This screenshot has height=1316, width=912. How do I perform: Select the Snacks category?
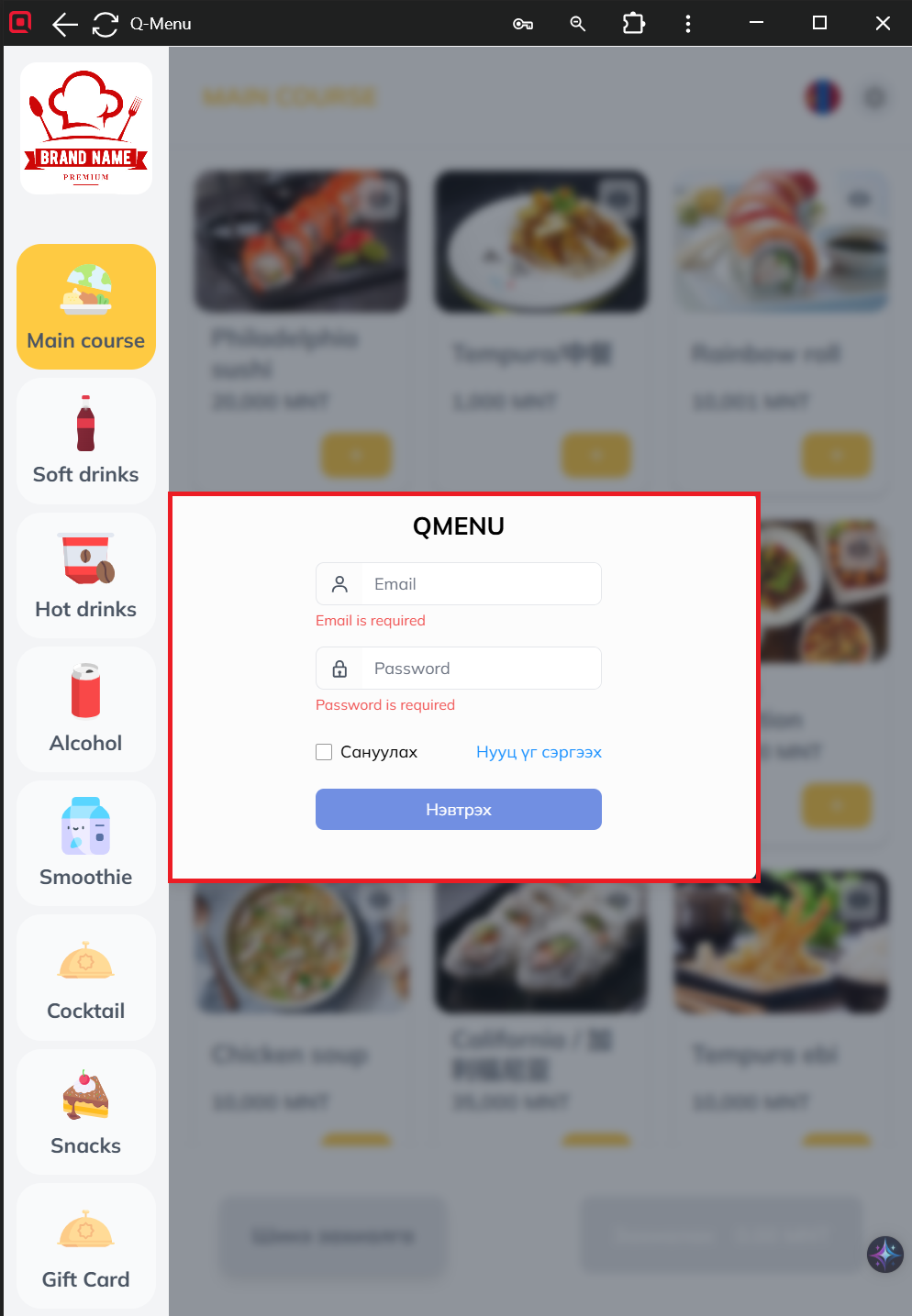(86, 1111)
